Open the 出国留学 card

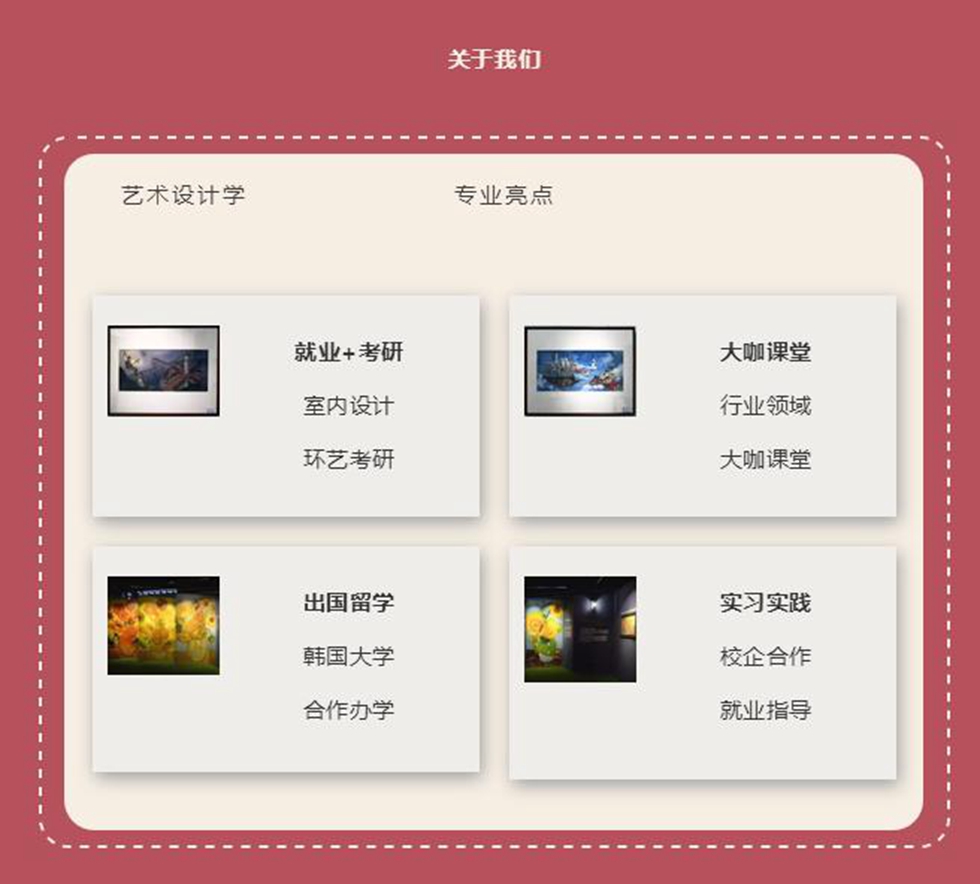[x=286, y=658]
